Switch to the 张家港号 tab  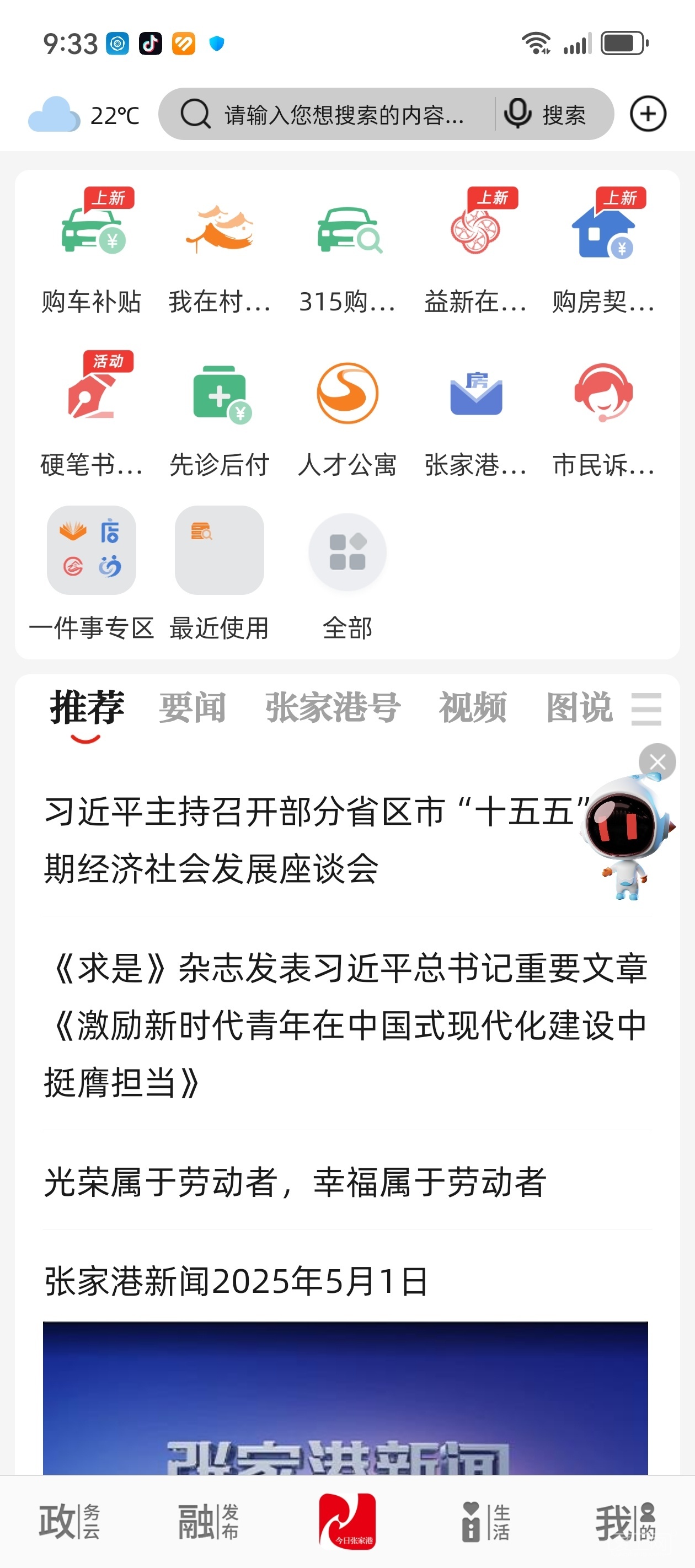pos(333,708)
